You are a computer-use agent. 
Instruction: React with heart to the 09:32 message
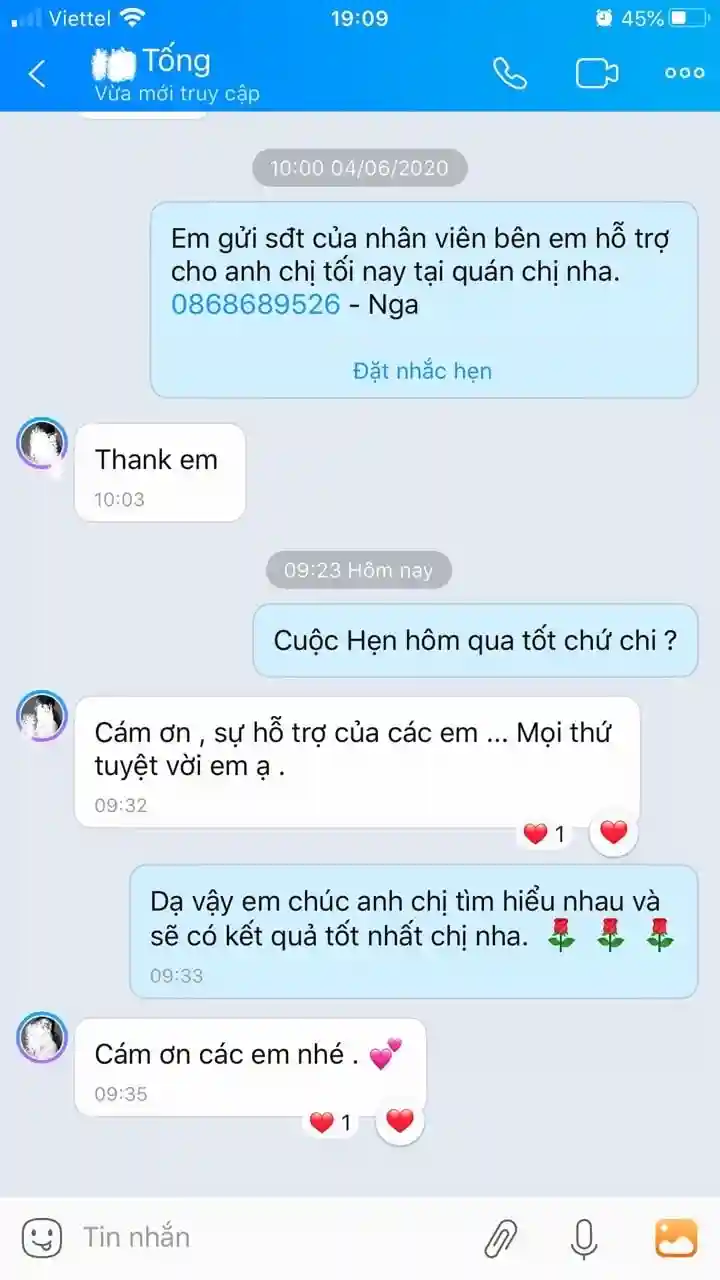(613, 832)
